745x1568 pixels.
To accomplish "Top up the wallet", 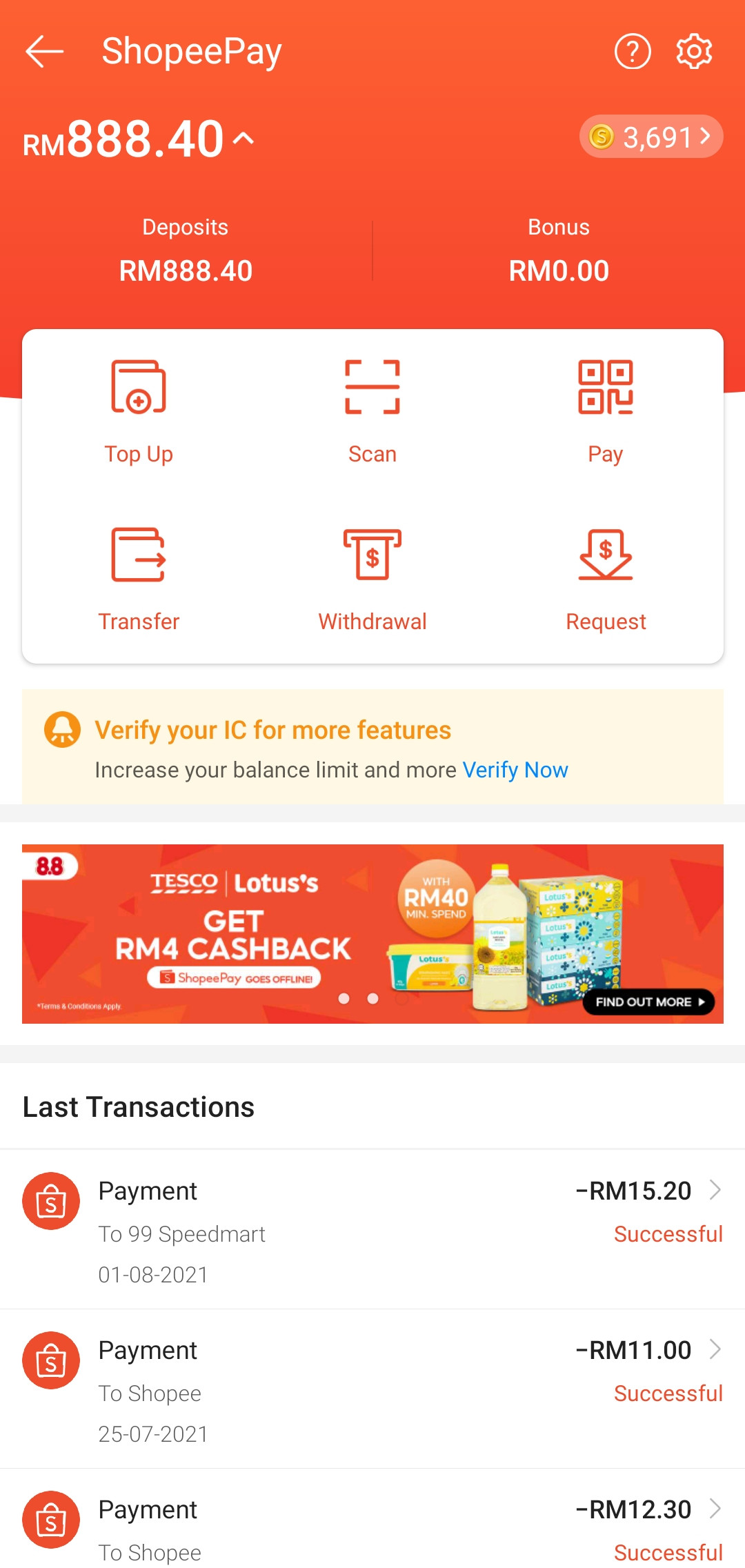I will (139, 413).
